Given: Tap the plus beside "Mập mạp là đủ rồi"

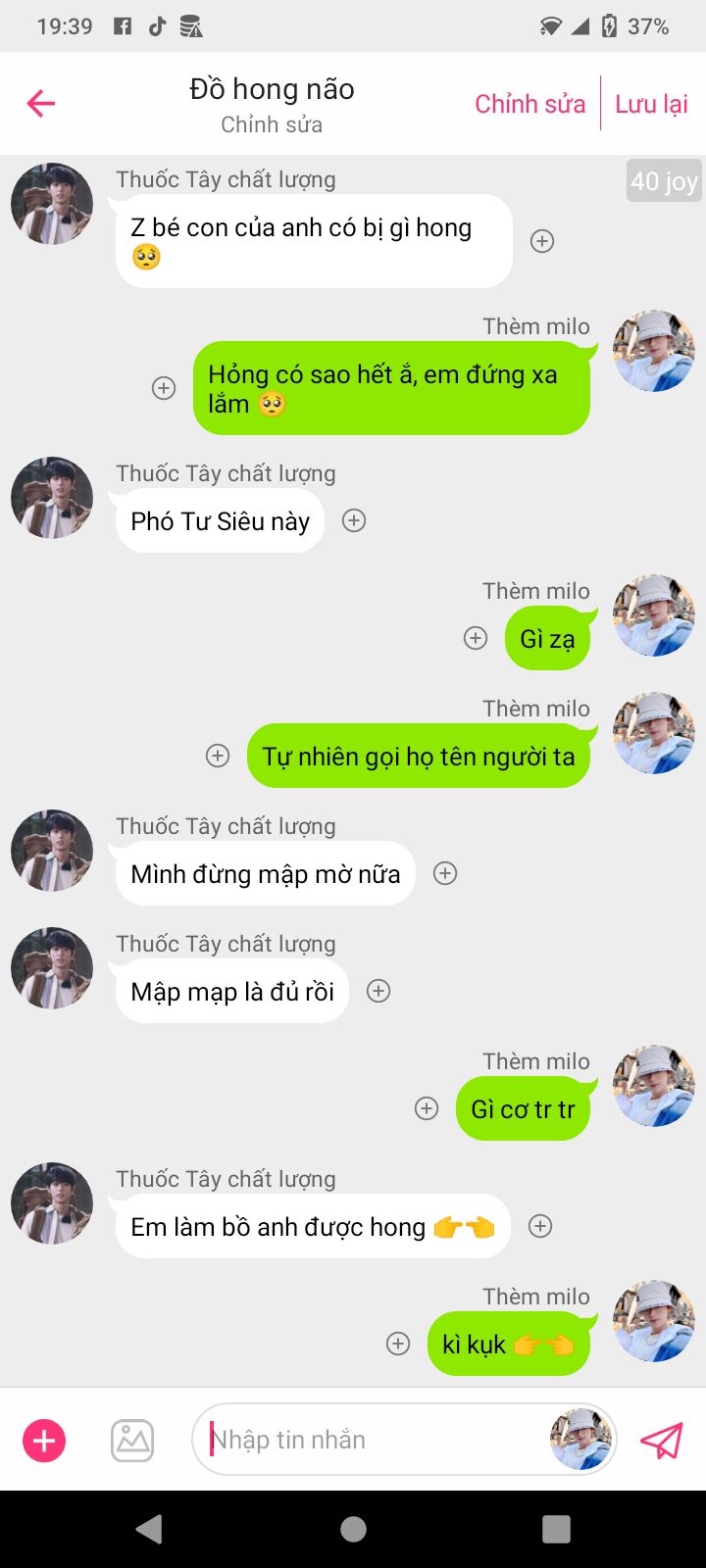Looking at the screenshot, I should click(378, 991).
